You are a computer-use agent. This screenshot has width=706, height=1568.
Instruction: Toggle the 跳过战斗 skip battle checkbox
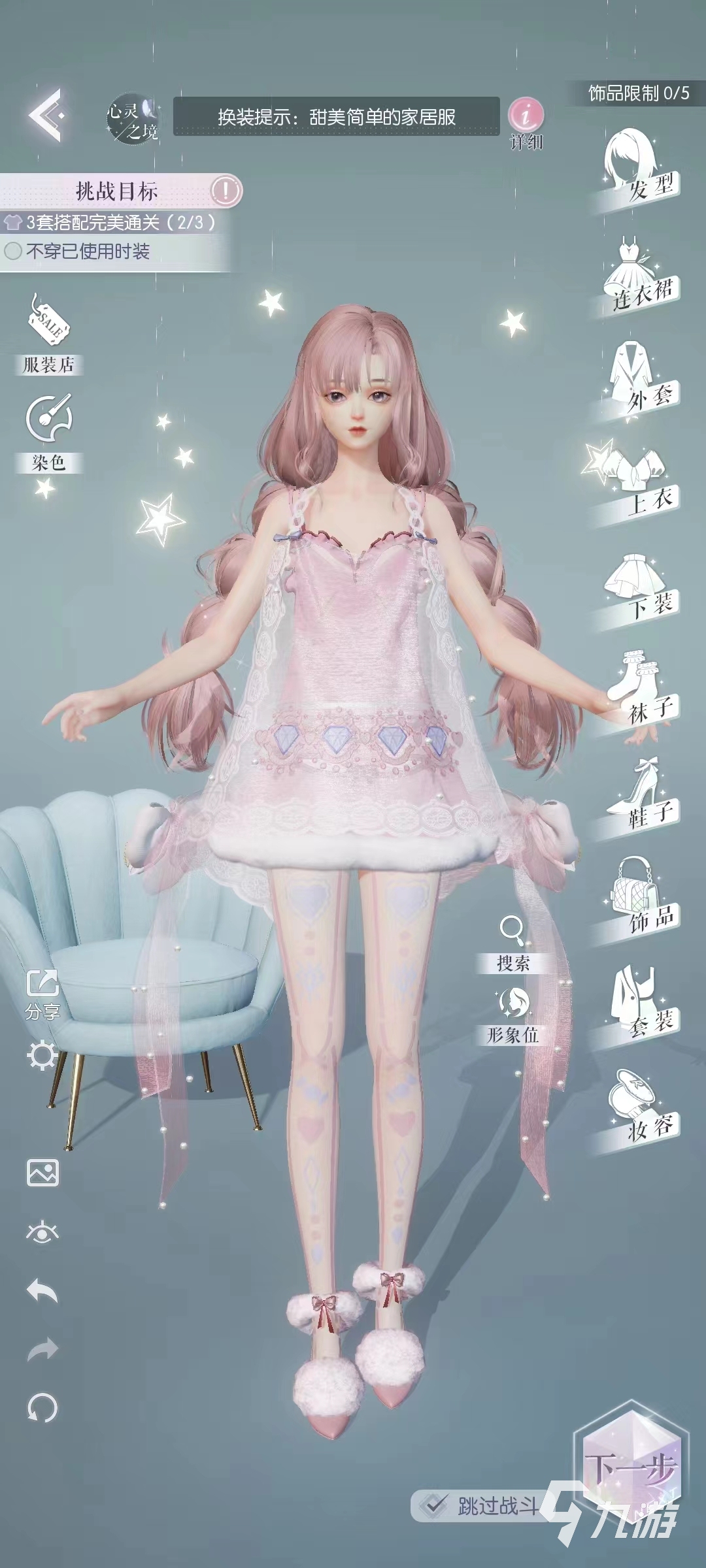tap(433, 1506)
